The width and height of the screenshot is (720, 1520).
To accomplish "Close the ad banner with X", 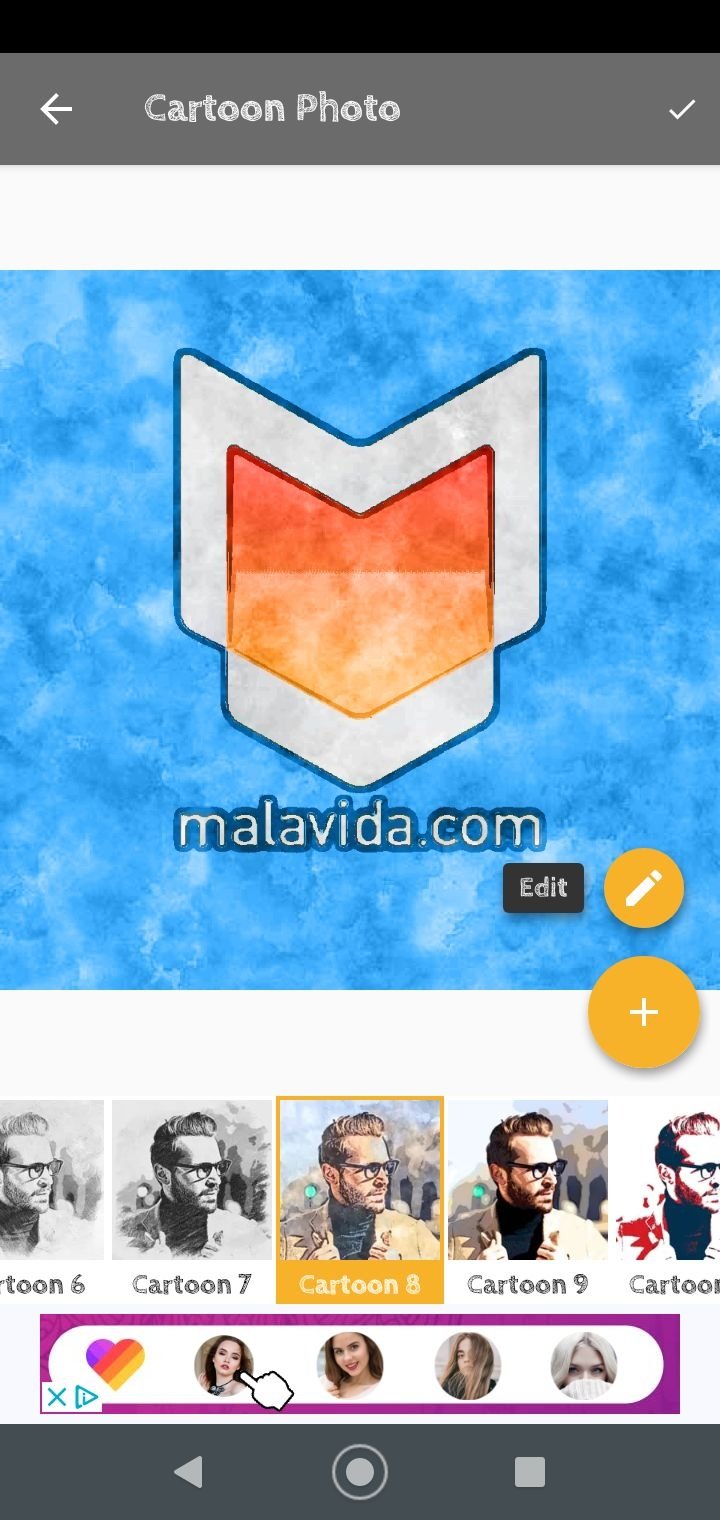I will pos(57,1397).
